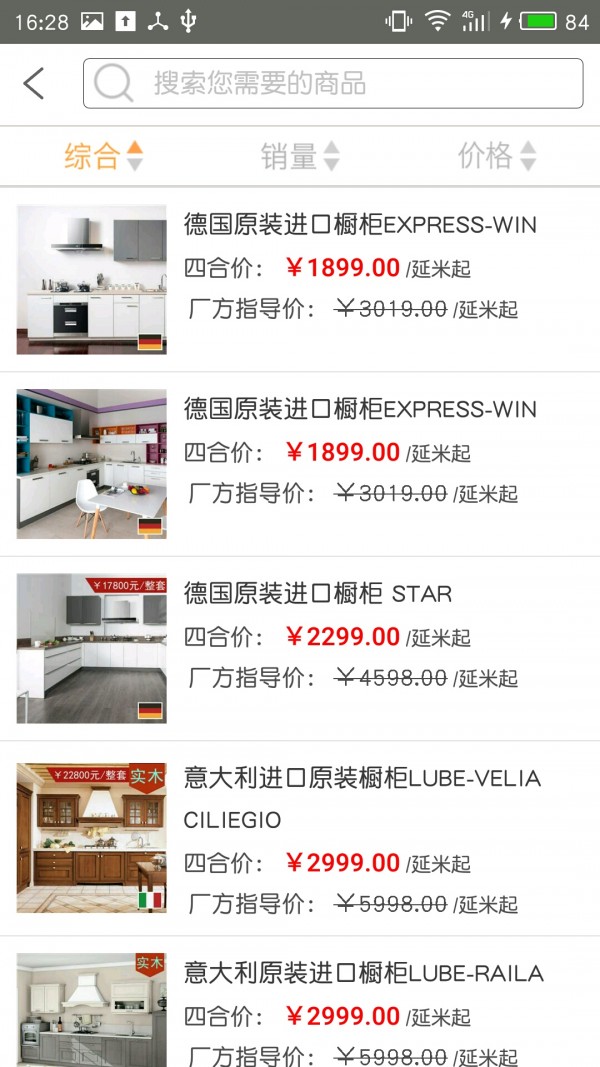This screenshot has height=1067, width=600.
Task: Open the LUBE-VELIA CILIEGIO cabinet listing
Action: [300, 838]
